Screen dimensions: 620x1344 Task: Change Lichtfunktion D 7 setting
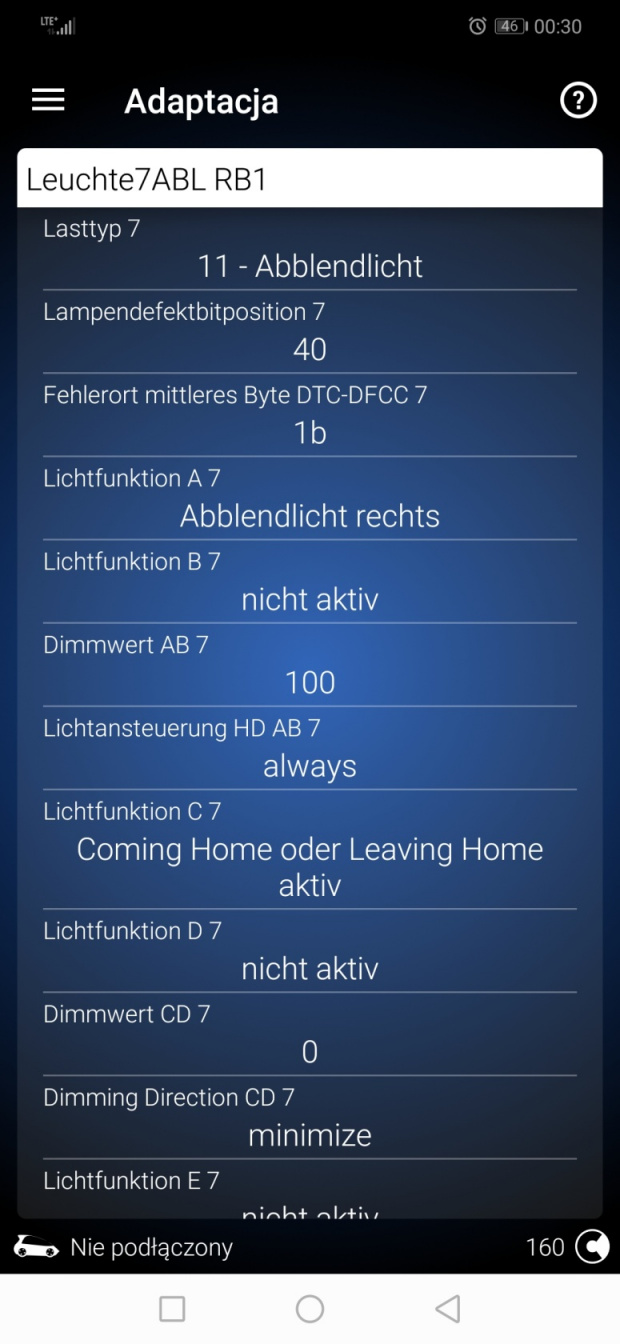(310, 951)
